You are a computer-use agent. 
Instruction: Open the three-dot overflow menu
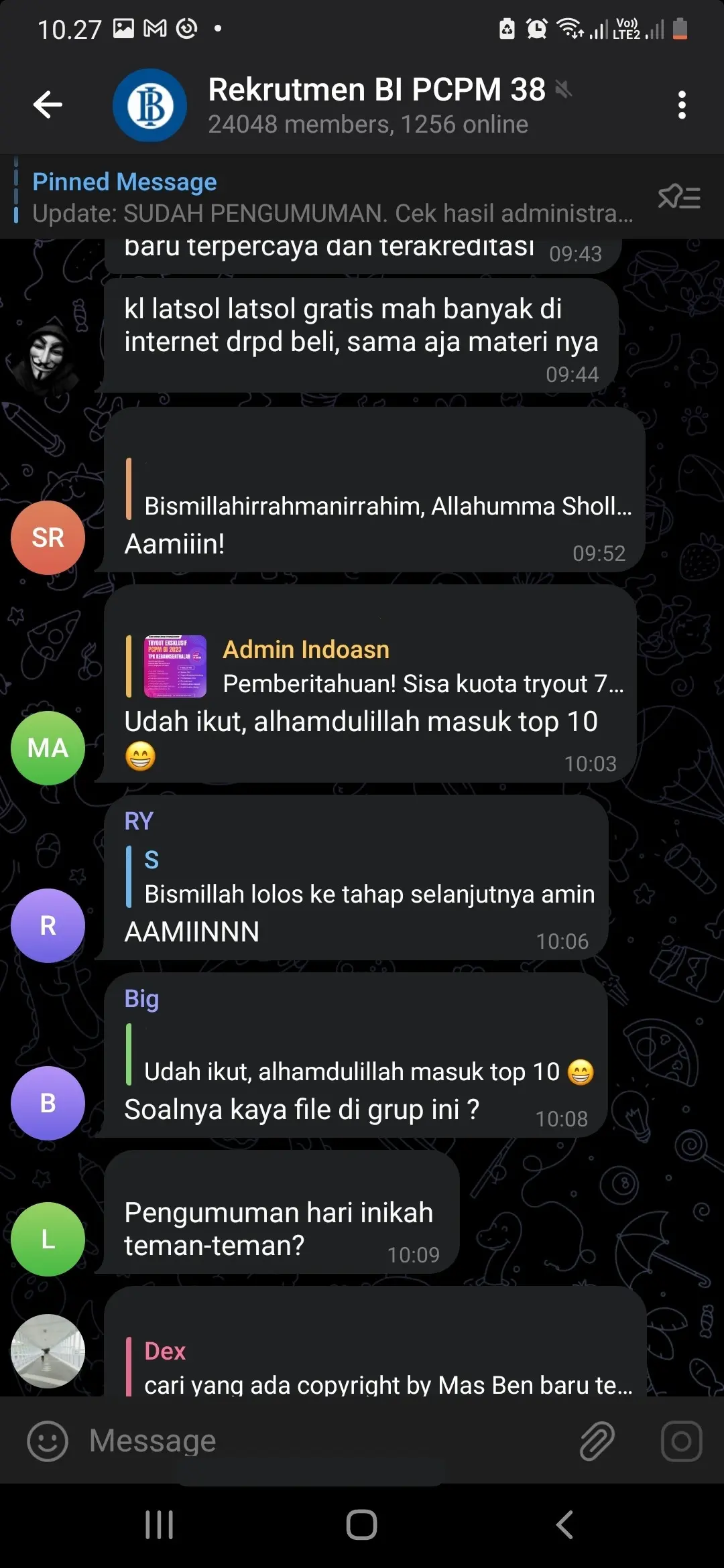[x=682, y=105]
